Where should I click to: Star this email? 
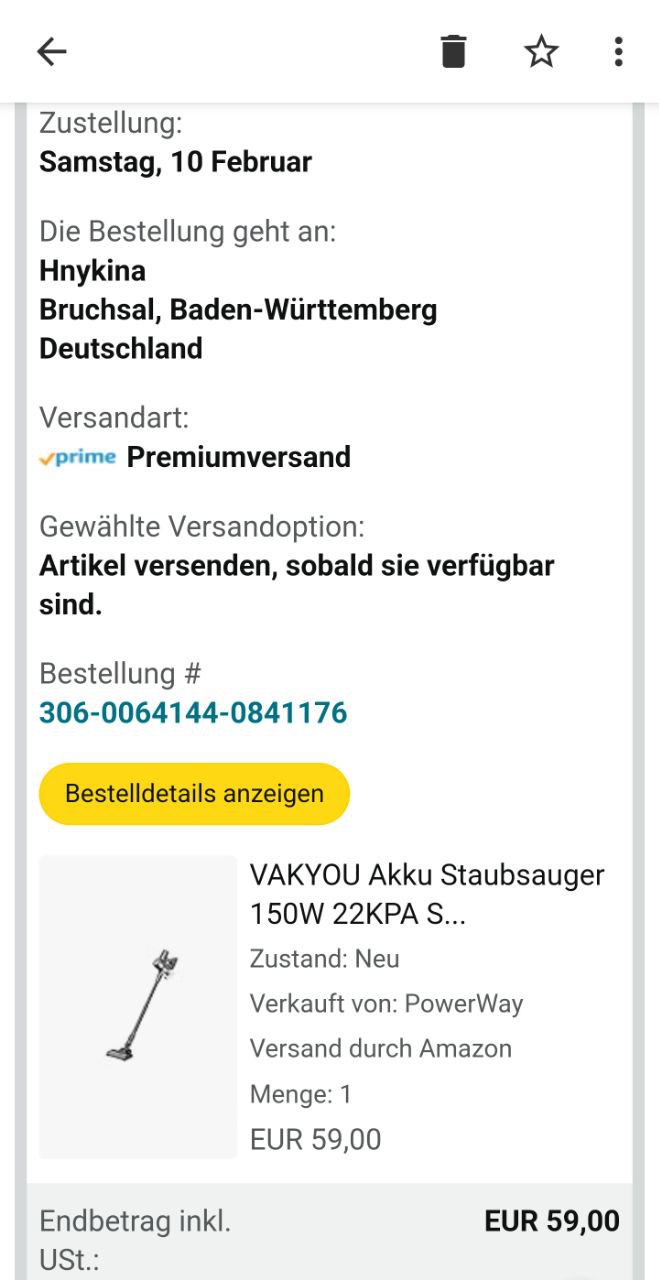pyautogui.click(x=541, y=51)
